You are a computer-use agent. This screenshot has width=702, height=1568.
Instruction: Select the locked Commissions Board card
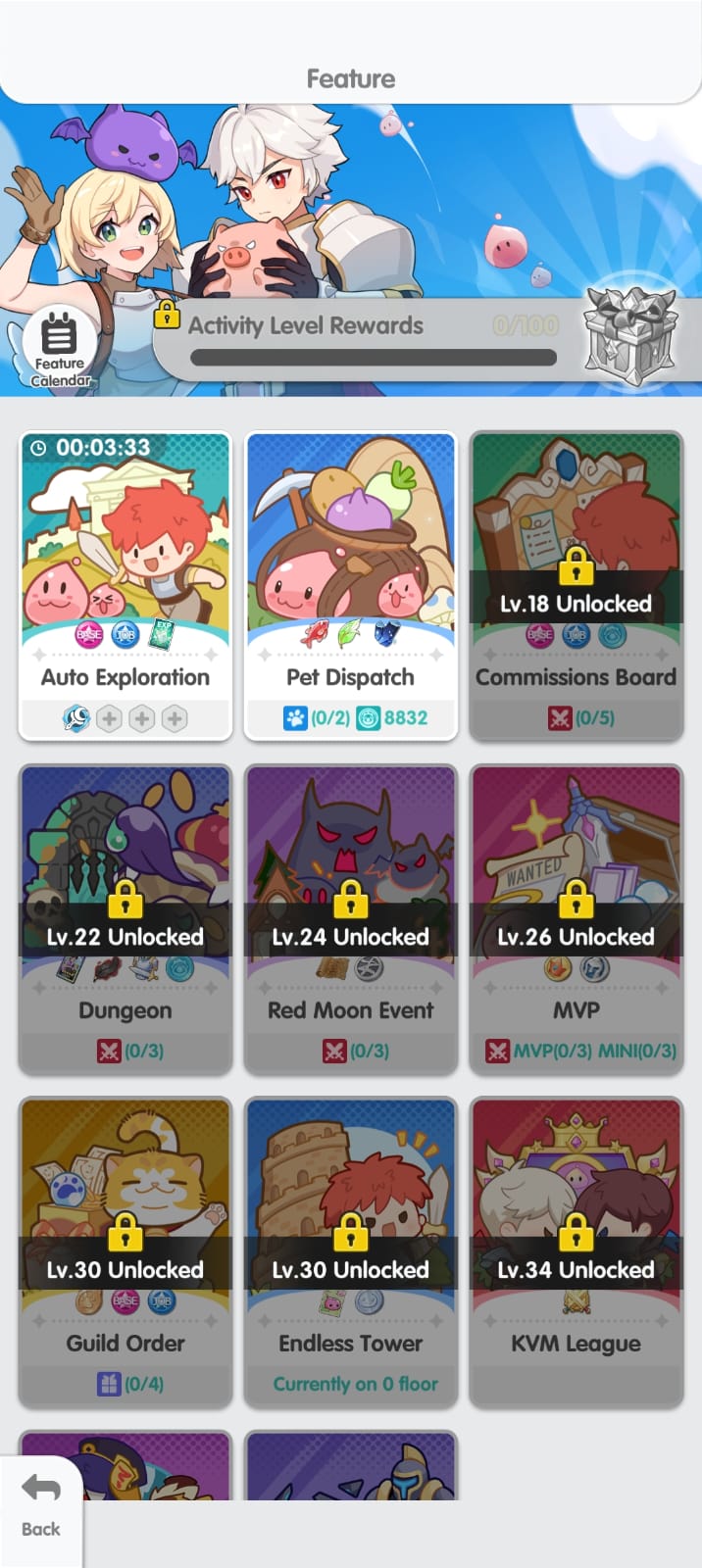577,585
